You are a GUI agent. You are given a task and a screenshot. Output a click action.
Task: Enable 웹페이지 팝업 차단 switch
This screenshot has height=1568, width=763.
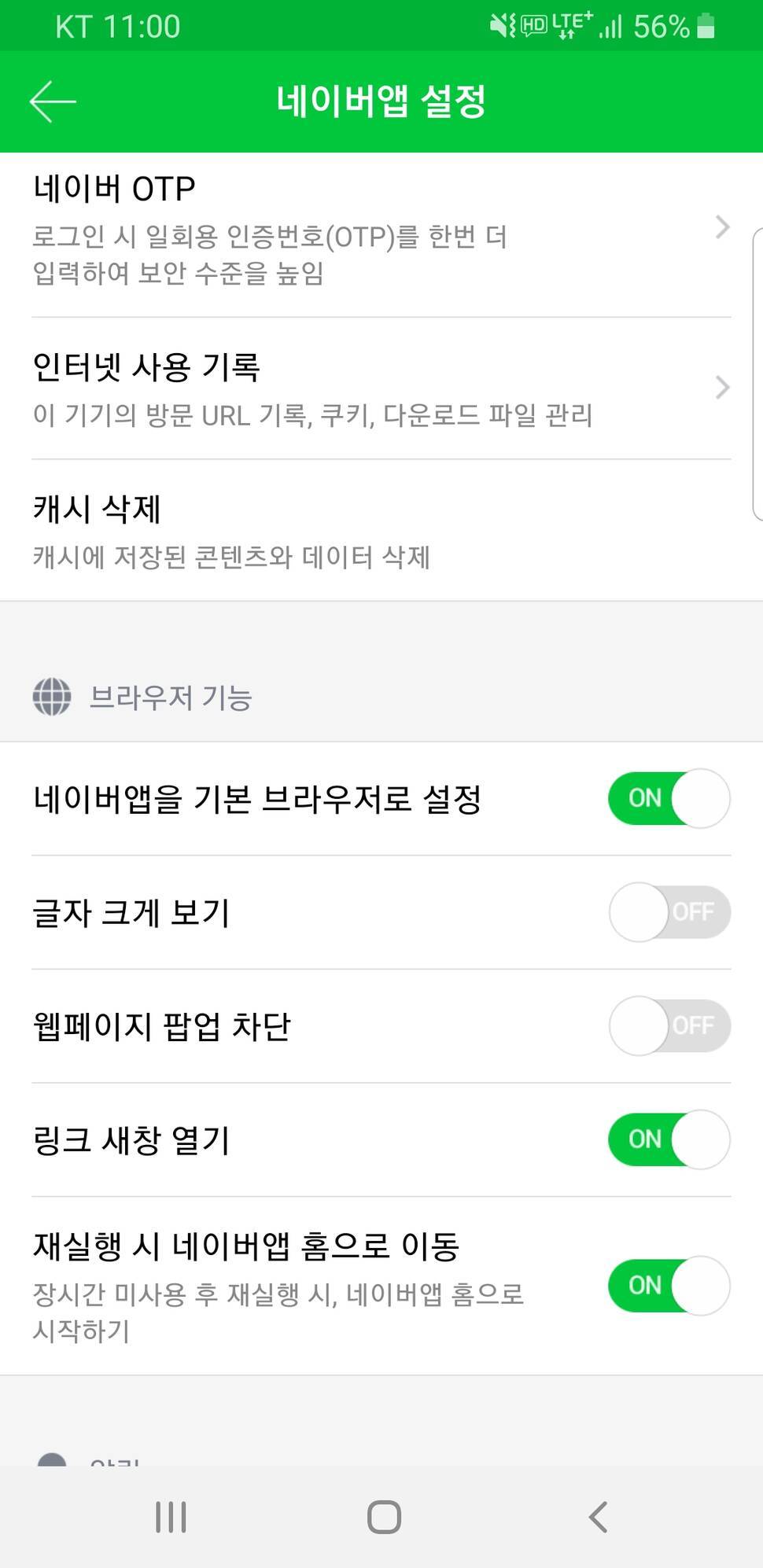click(669, 1026)
